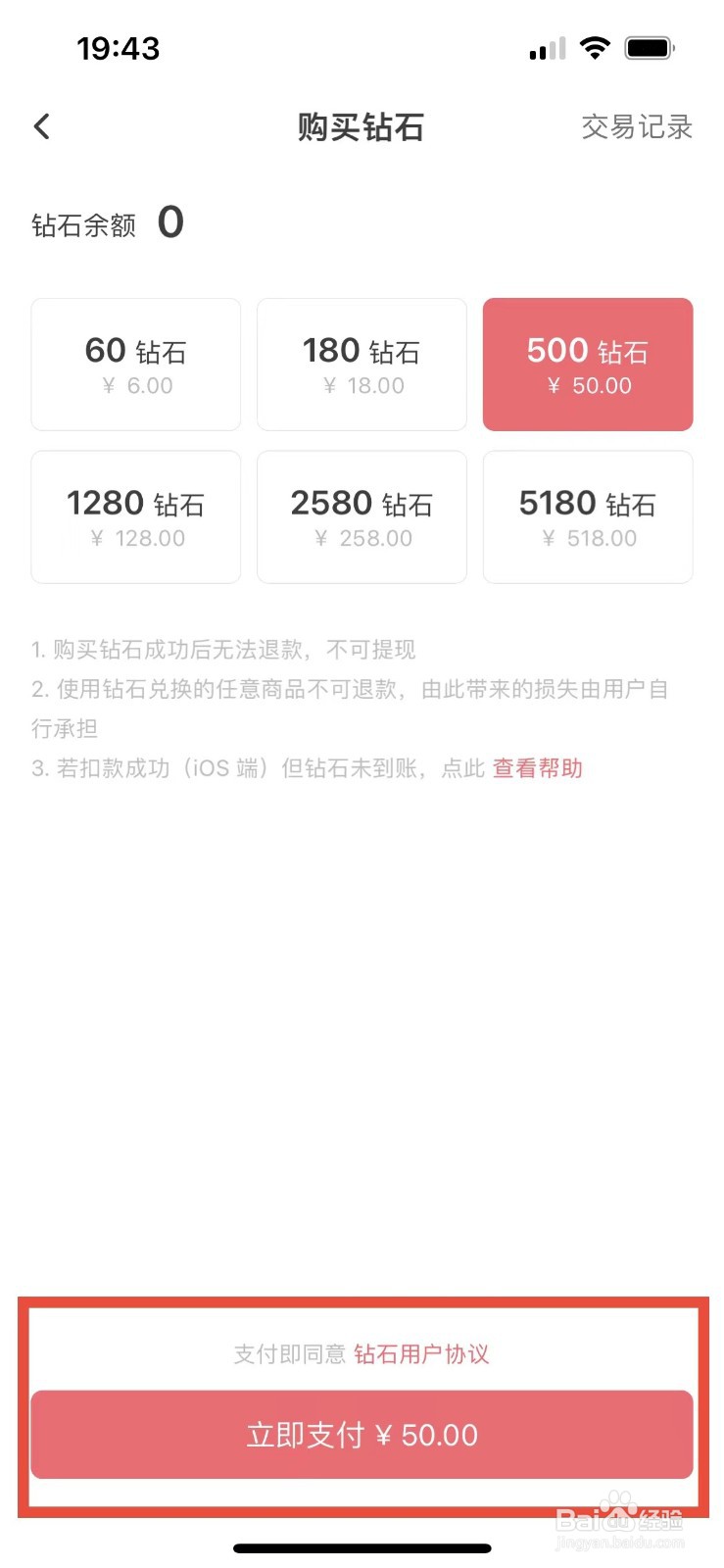Open 交易记录 transaction history
The height and width of the screenshot is (1568, 724).
[637, 126]
